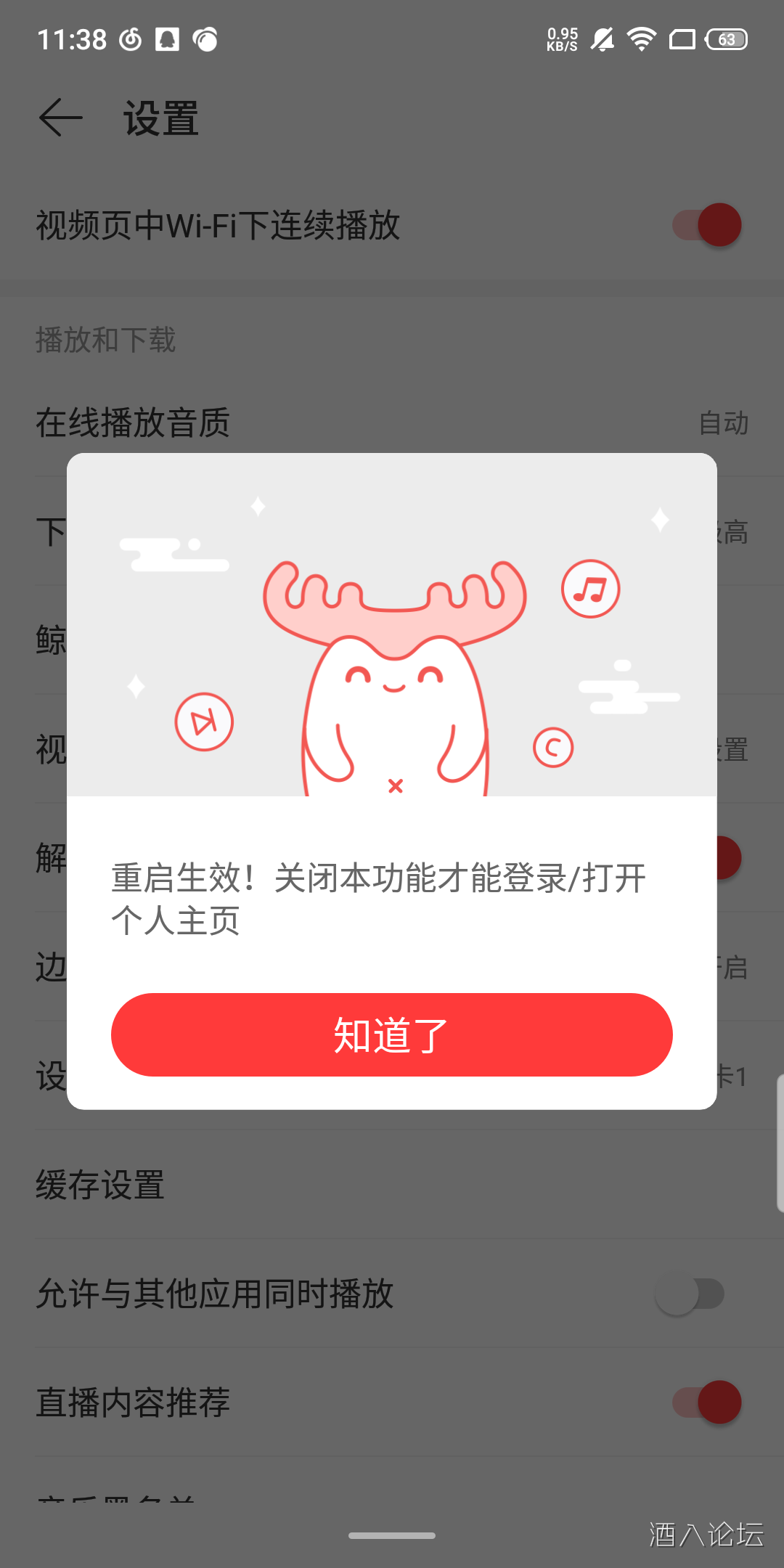This screenshot has height=1568, width=784.
Task: Tap the music note icon in the dialog illustration
Action: (x=590, y=589)
